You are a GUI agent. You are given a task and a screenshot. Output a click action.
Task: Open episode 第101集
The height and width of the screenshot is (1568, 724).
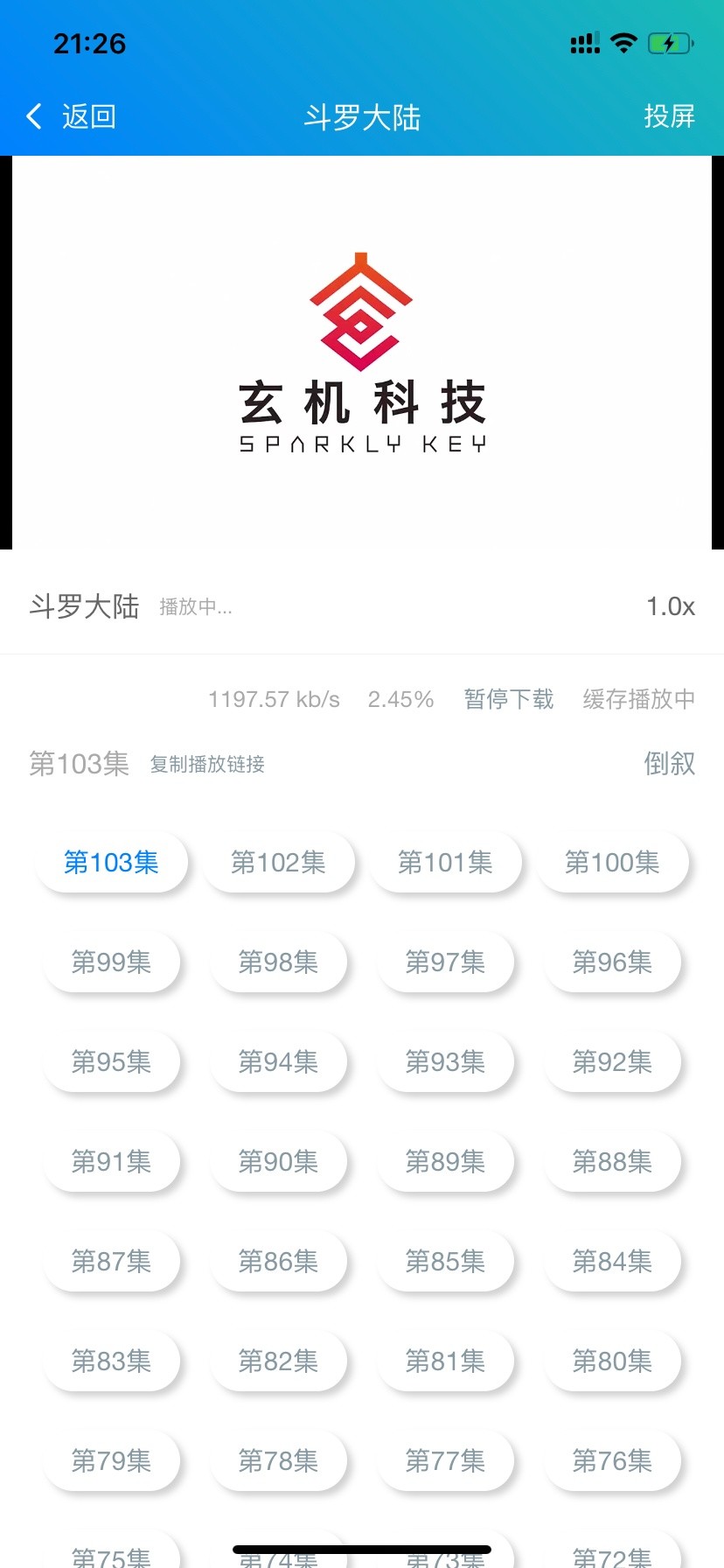[445, 863]
